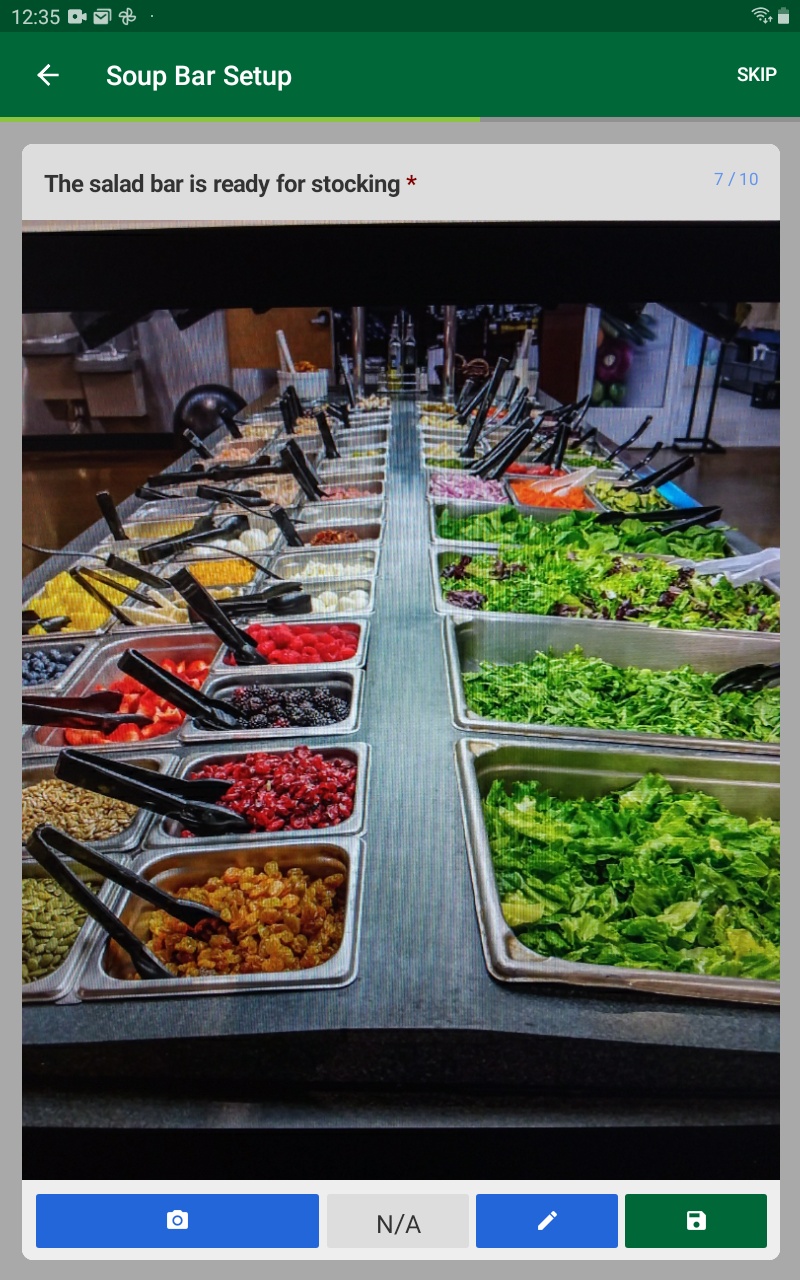Add a note with the pencil button
This screenshot has width=800, height=1280.
(x=546, y=1221)
